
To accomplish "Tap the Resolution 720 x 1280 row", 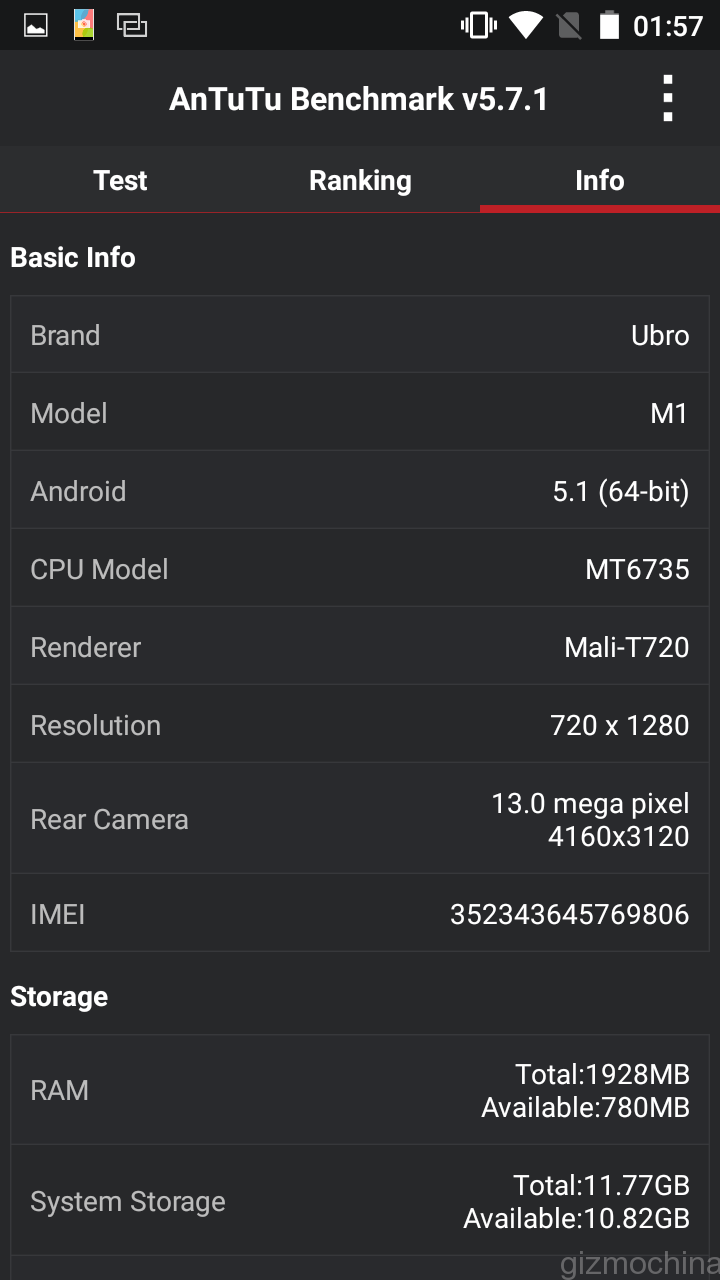I will pyautogui.click(x=360, y=724).
